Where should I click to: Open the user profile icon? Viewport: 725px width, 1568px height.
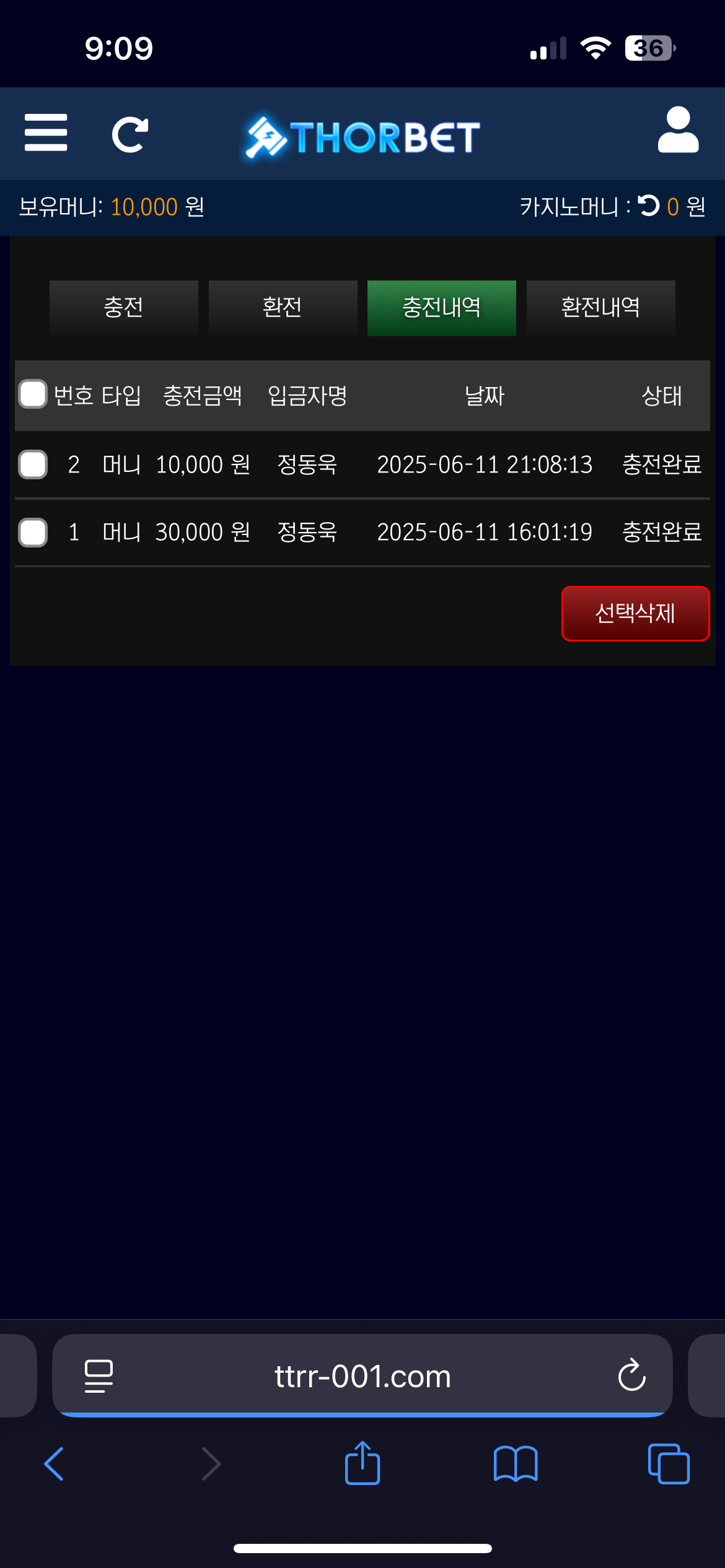[x=678, y=130]
